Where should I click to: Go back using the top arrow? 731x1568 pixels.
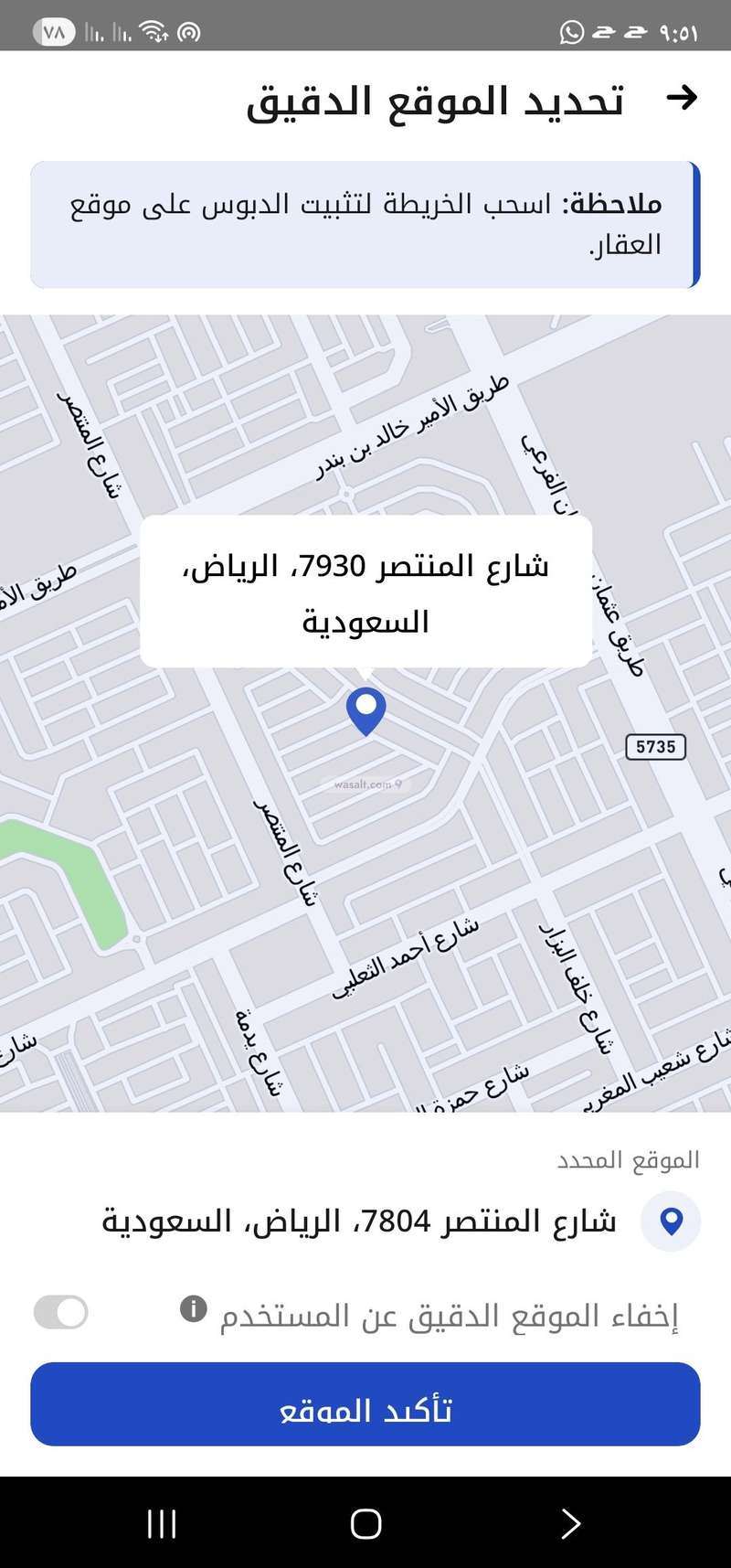coord(682,98)
